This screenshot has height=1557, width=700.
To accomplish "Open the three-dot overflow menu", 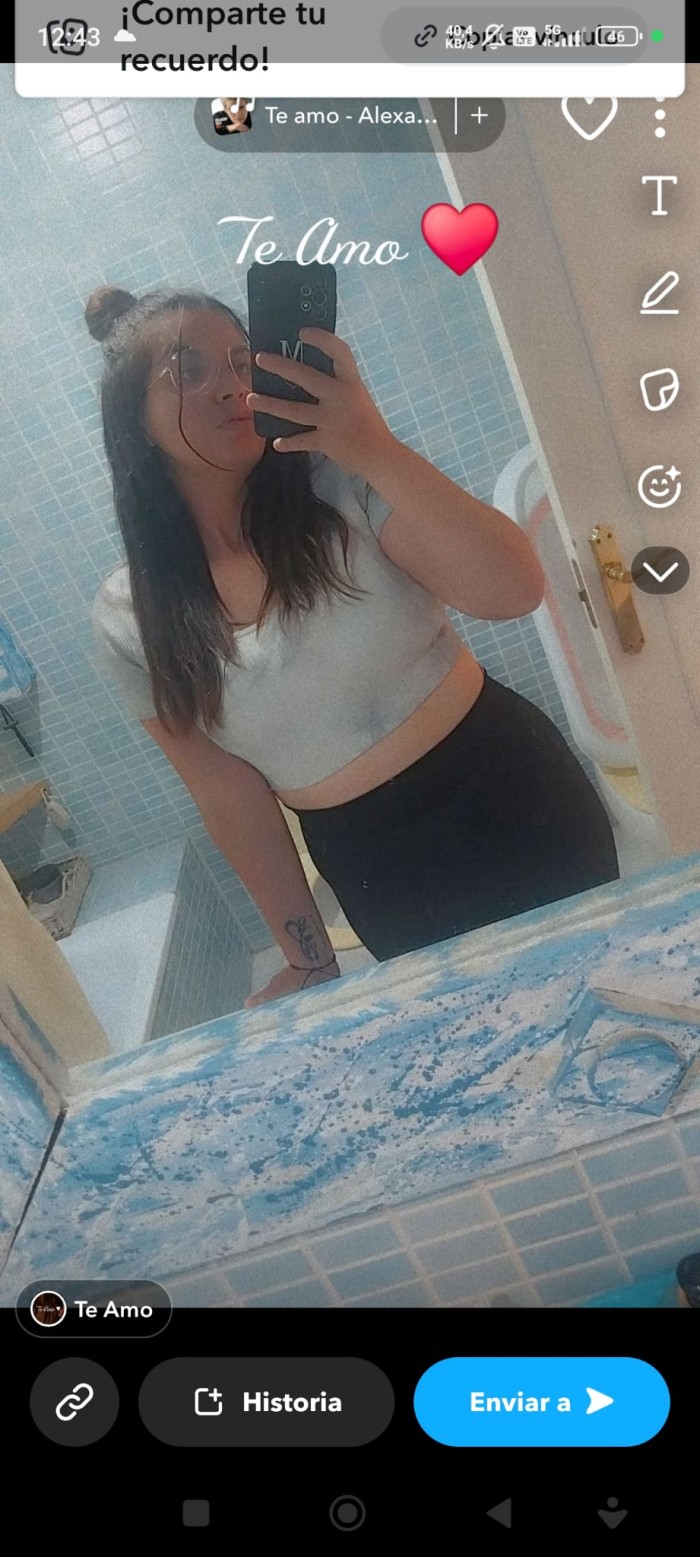I will (660, 117).
